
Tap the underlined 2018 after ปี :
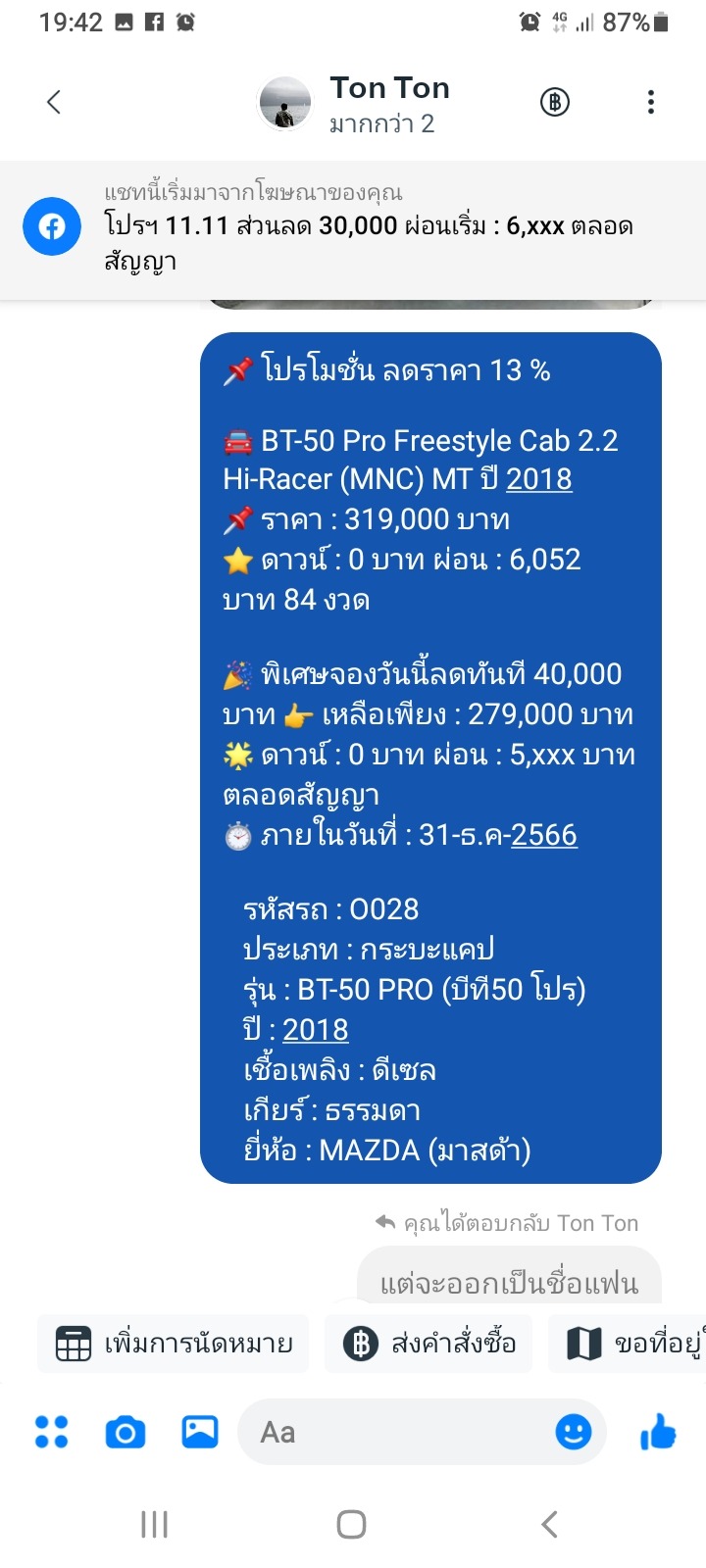pyautogui.click(x=315, y=1030)
